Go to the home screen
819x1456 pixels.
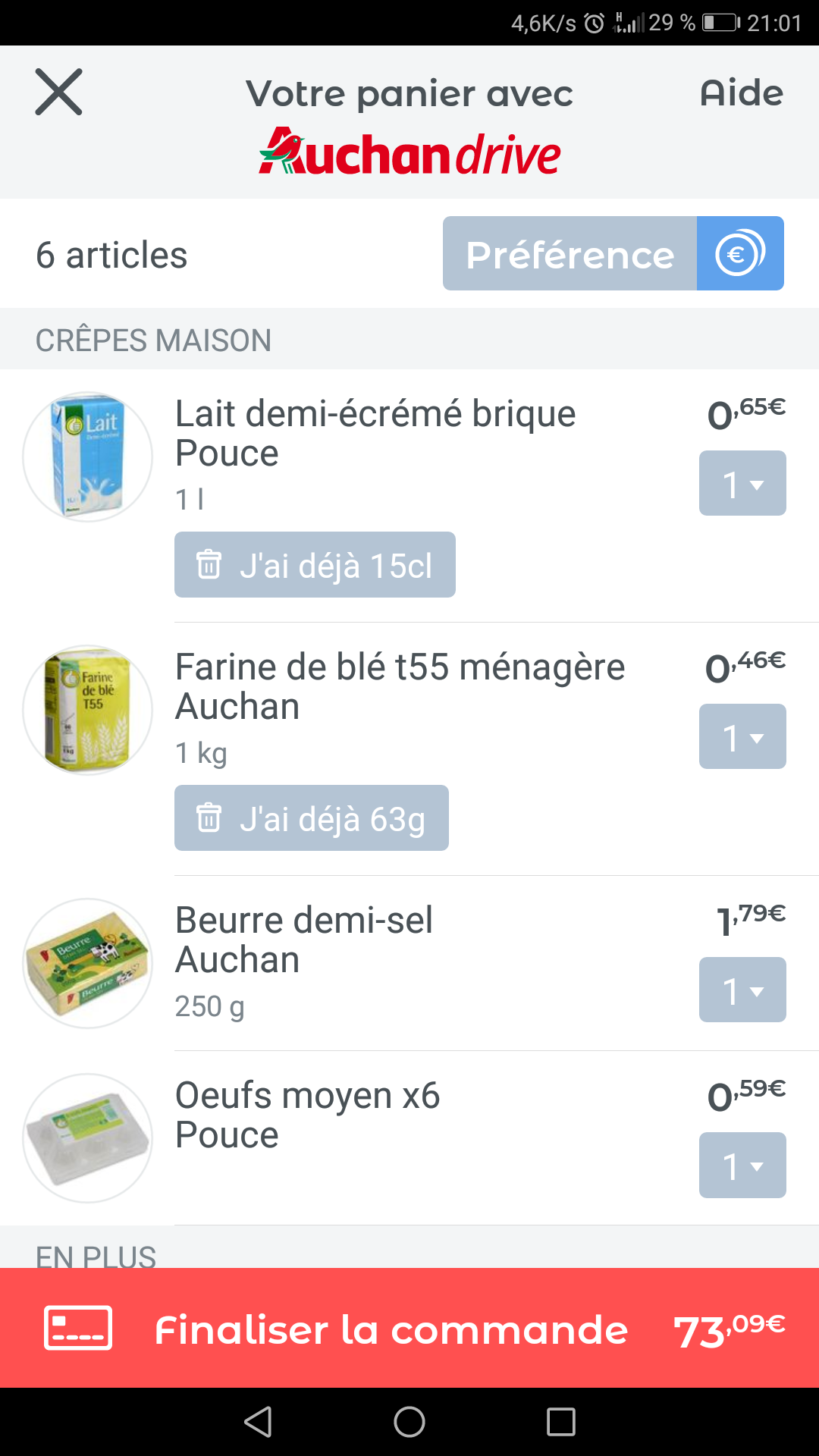click(x=409, y=1422)
